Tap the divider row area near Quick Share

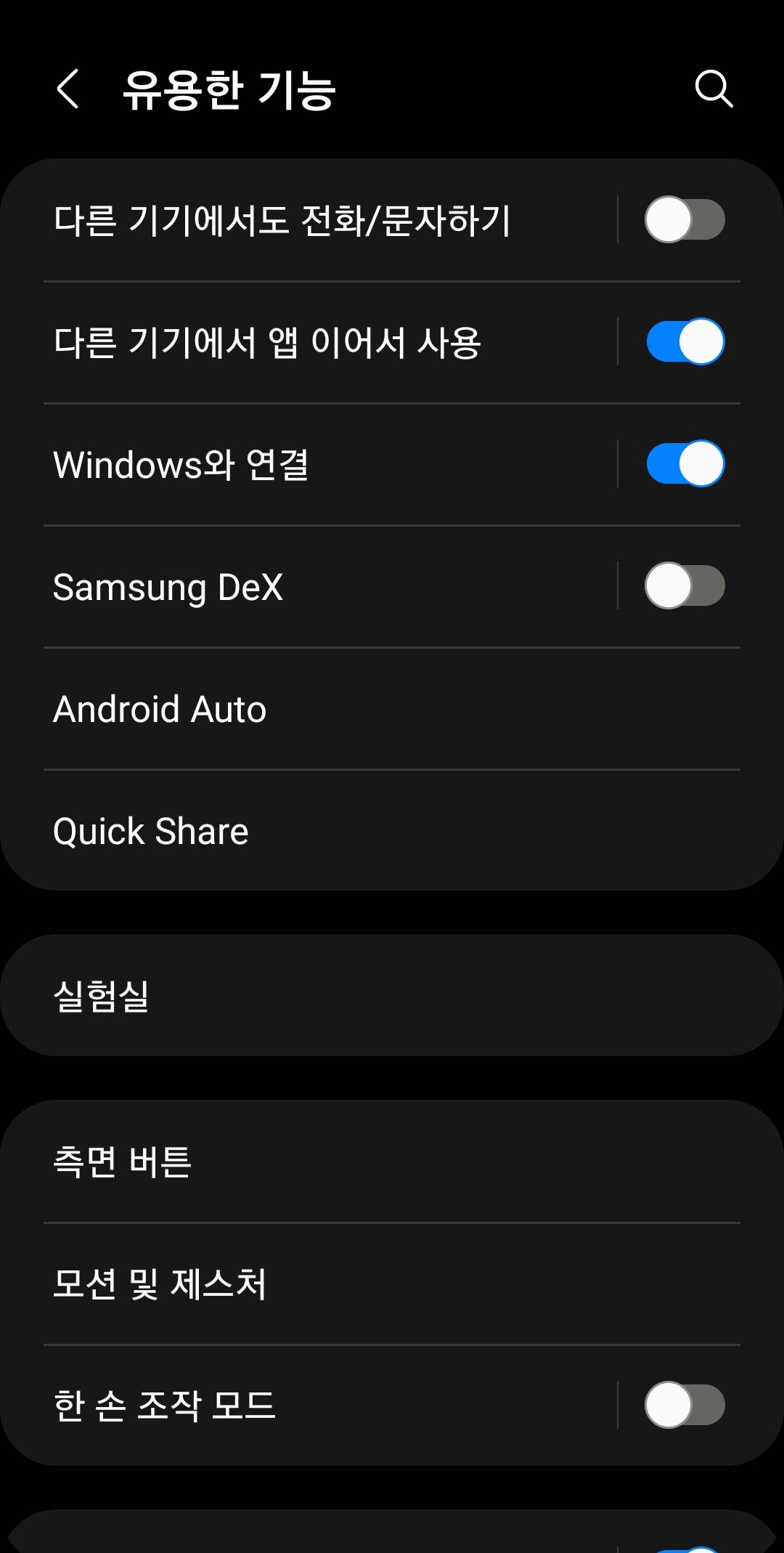[392, 767]
